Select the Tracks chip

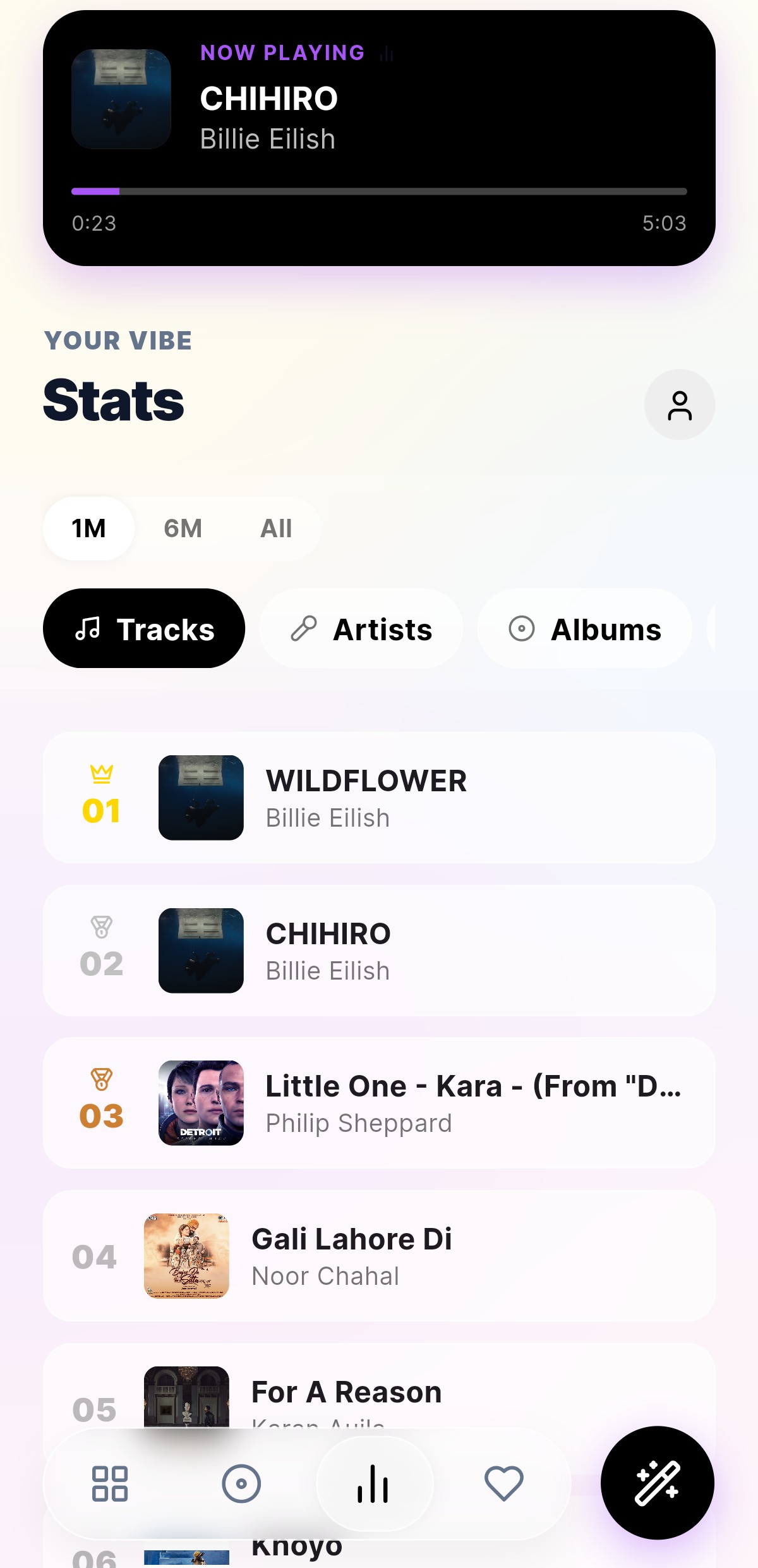pyautogui.click(x=144, y=629)
